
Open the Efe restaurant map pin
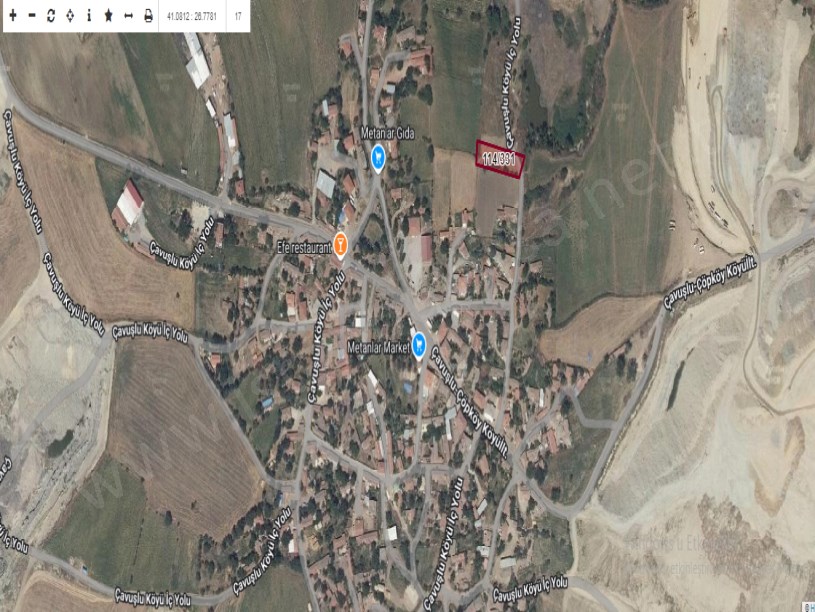click(340, 243)
